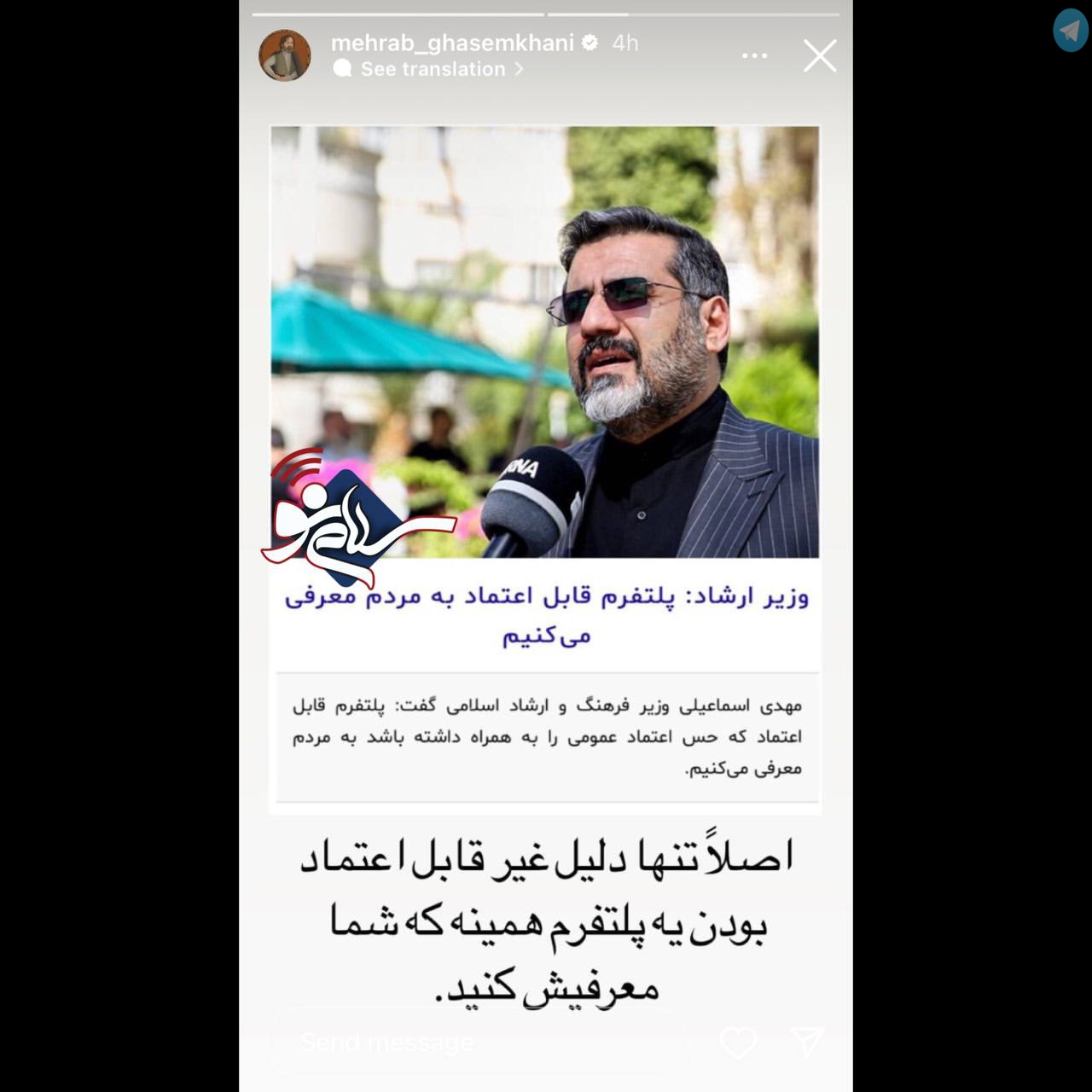The width and height of the screenshot is (1092, 1092).
Task: Share the story via the paper plane icon
Action: point(806,1040)
